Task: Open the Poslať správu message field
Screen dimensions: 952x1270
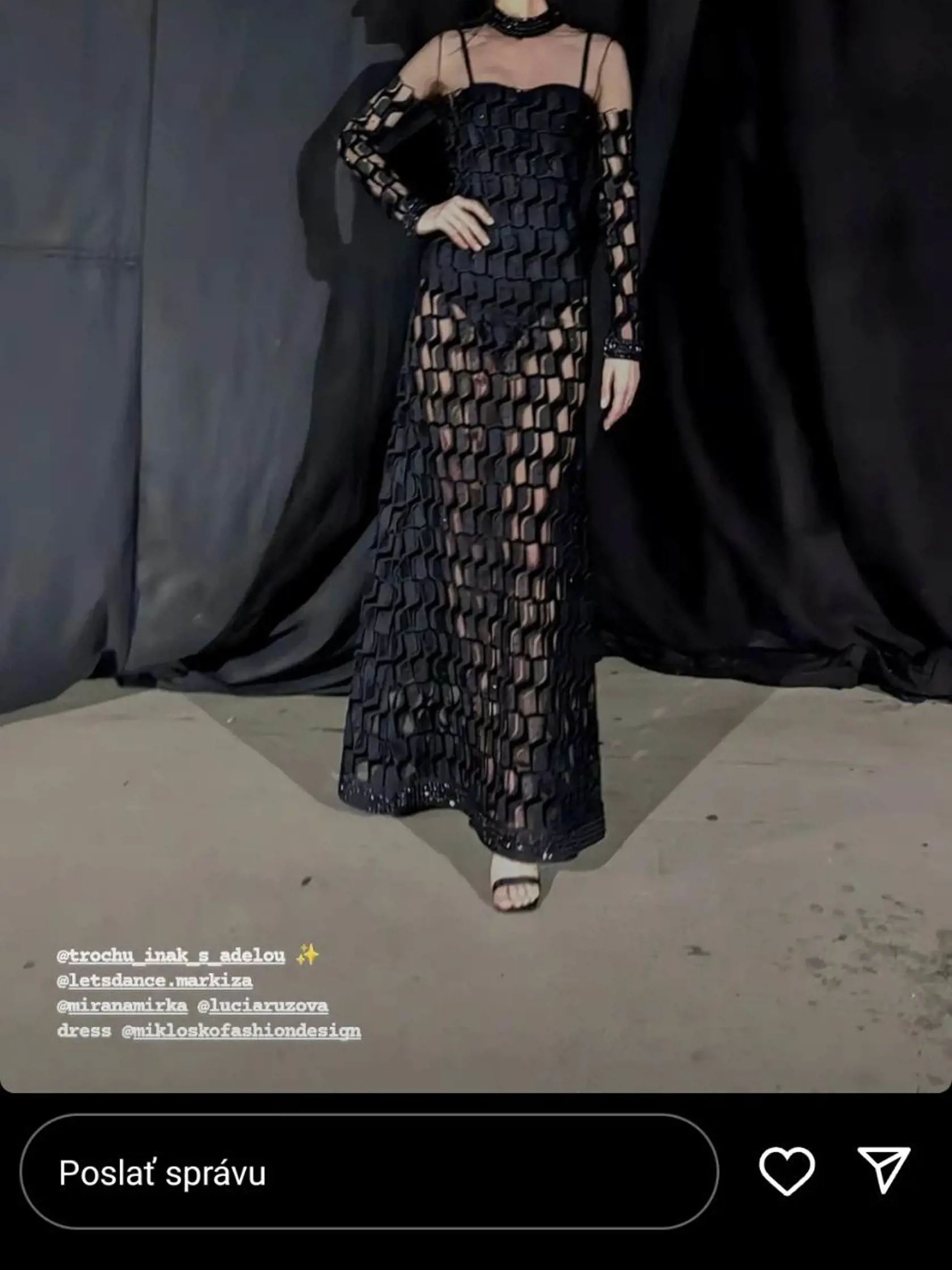Action: (x=367, y=1172)
